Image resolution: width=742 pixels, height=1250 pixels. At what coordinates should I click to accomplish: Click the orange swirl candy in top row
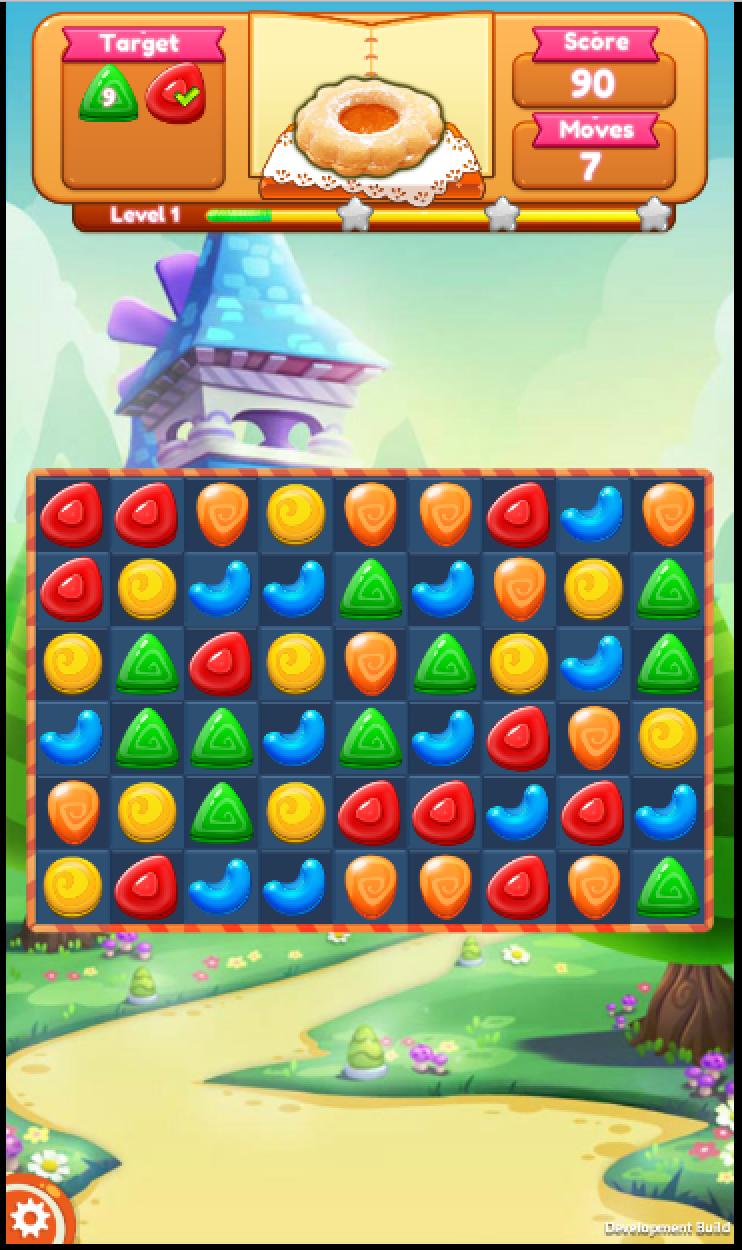click(x=221, y=513)
